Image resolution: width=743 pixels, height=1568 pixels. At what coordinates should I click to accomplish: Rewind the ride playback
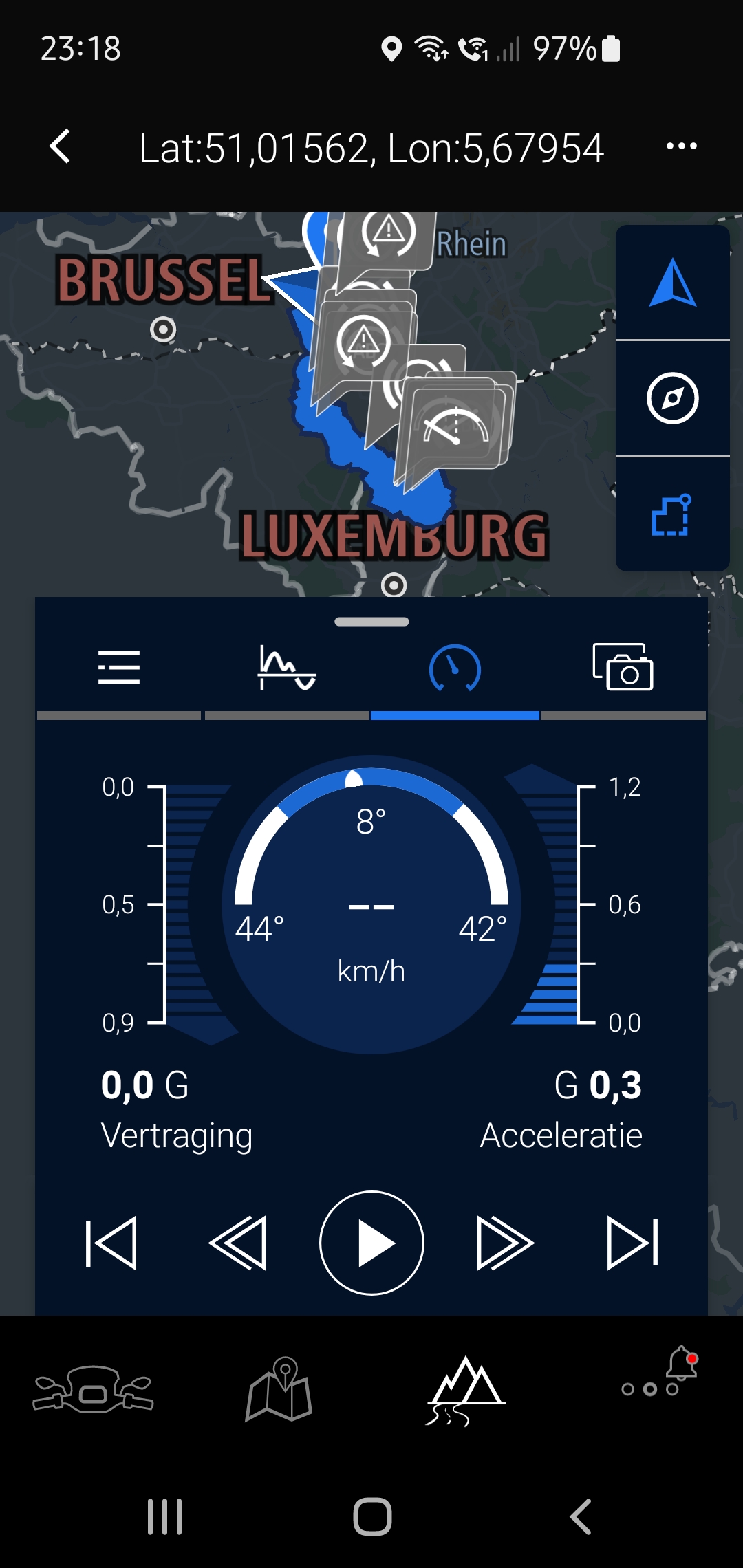(x=237, y=1243)
